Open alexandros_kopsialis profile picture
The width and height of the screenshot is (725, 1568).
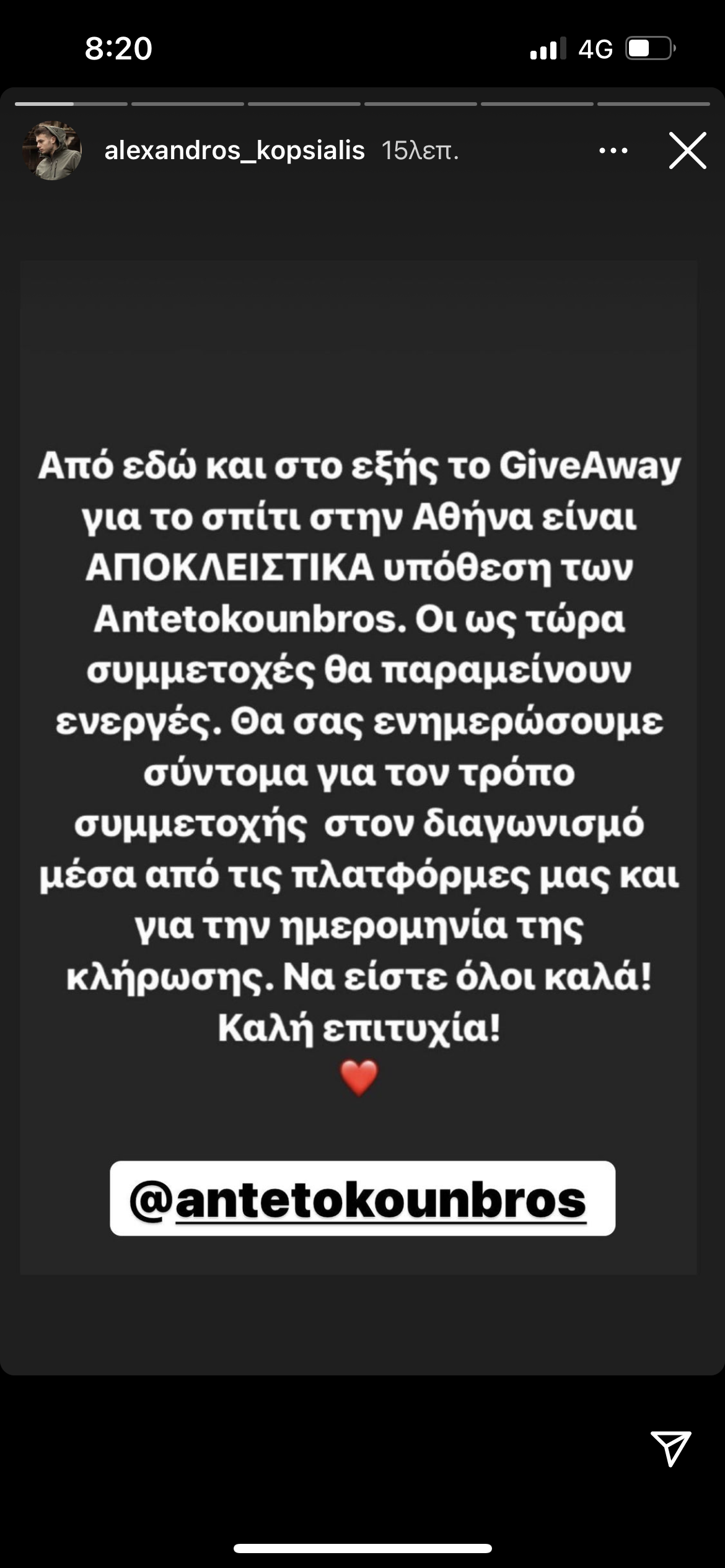tap(52, 150)
